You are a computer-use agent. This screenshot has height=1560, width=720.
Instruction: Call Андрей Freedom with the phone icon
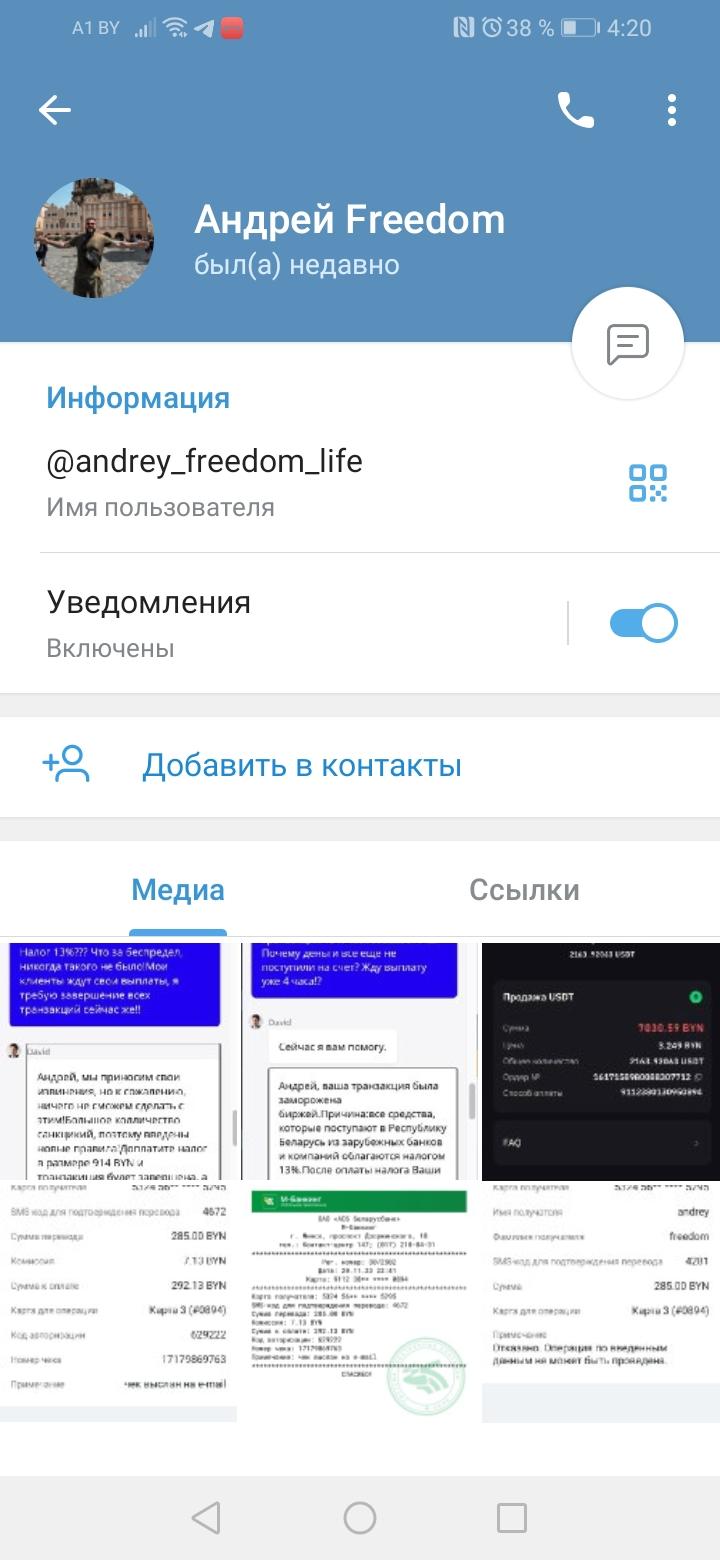(575, 110)
